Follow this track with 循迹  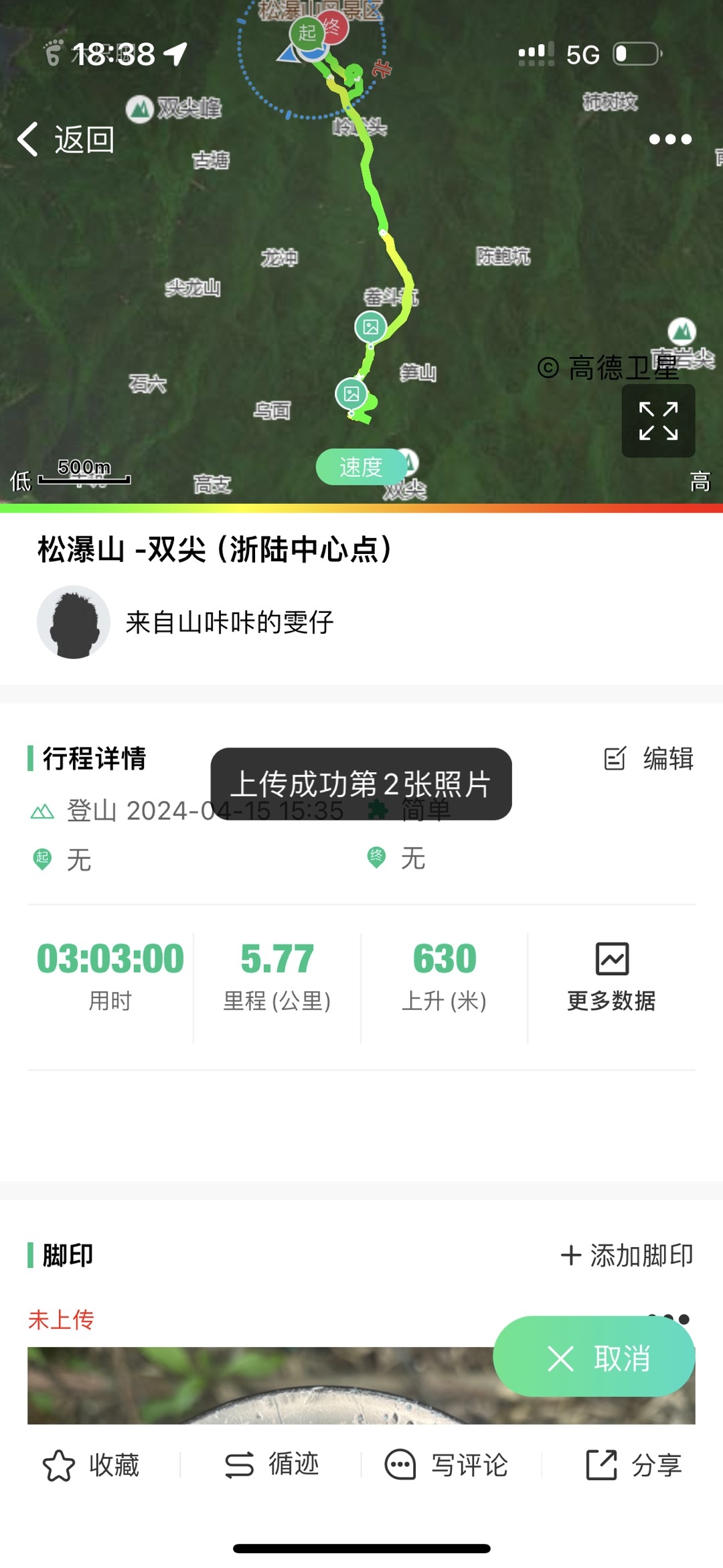(271, 1466)
